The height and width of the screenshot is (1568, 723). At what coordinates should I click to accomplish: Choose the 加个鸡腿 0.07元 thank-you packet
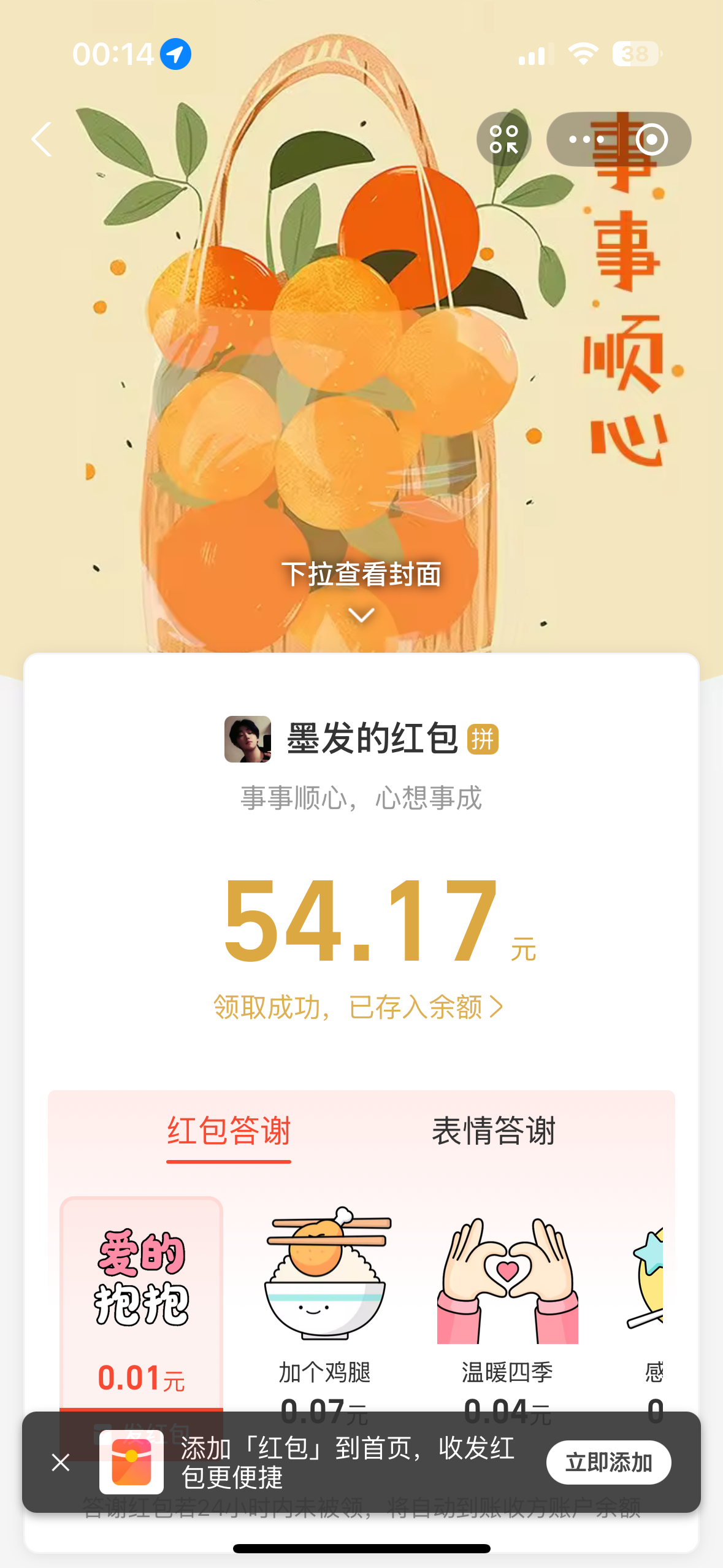point(325,1301)
